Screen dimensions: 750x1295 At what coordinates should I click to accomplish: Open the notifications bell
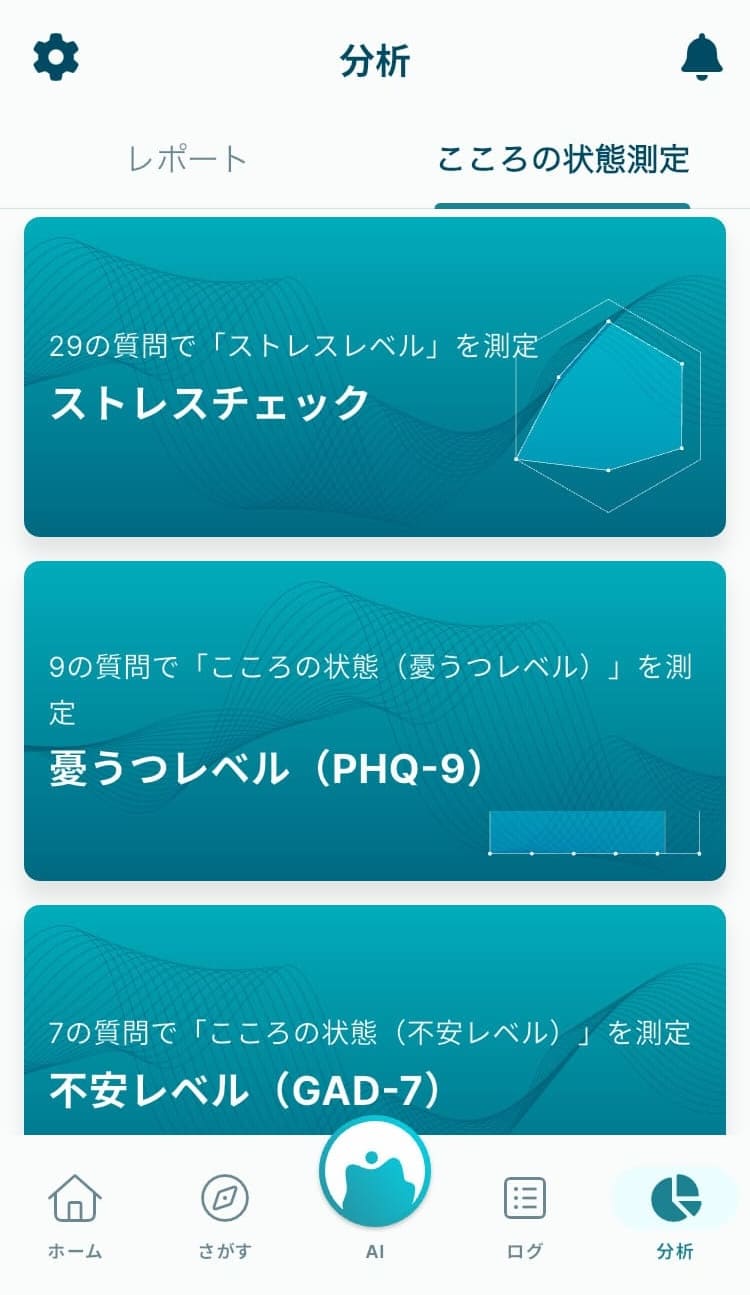(x=701, y=58)
